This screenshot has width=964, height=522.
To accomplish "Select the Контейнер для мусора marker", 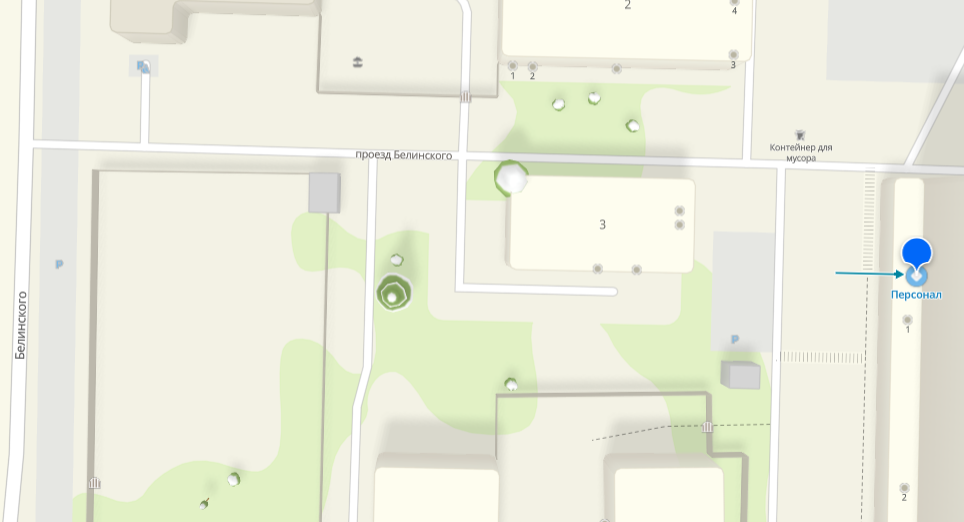I will point(800,134).
